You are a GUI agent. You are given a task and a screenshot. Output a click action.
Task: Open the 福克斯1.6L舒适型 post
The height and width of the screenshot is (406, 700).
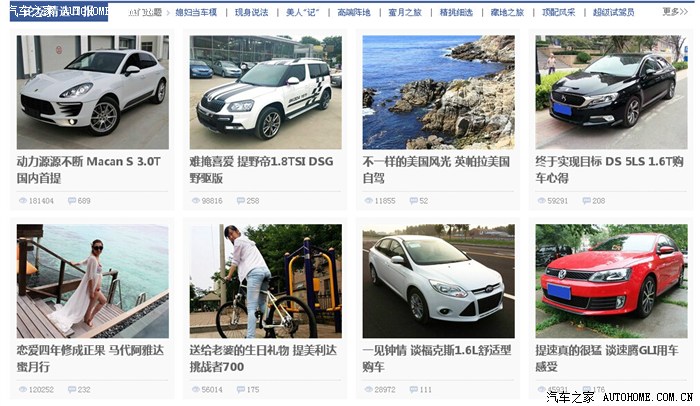(x=437, y=358)
